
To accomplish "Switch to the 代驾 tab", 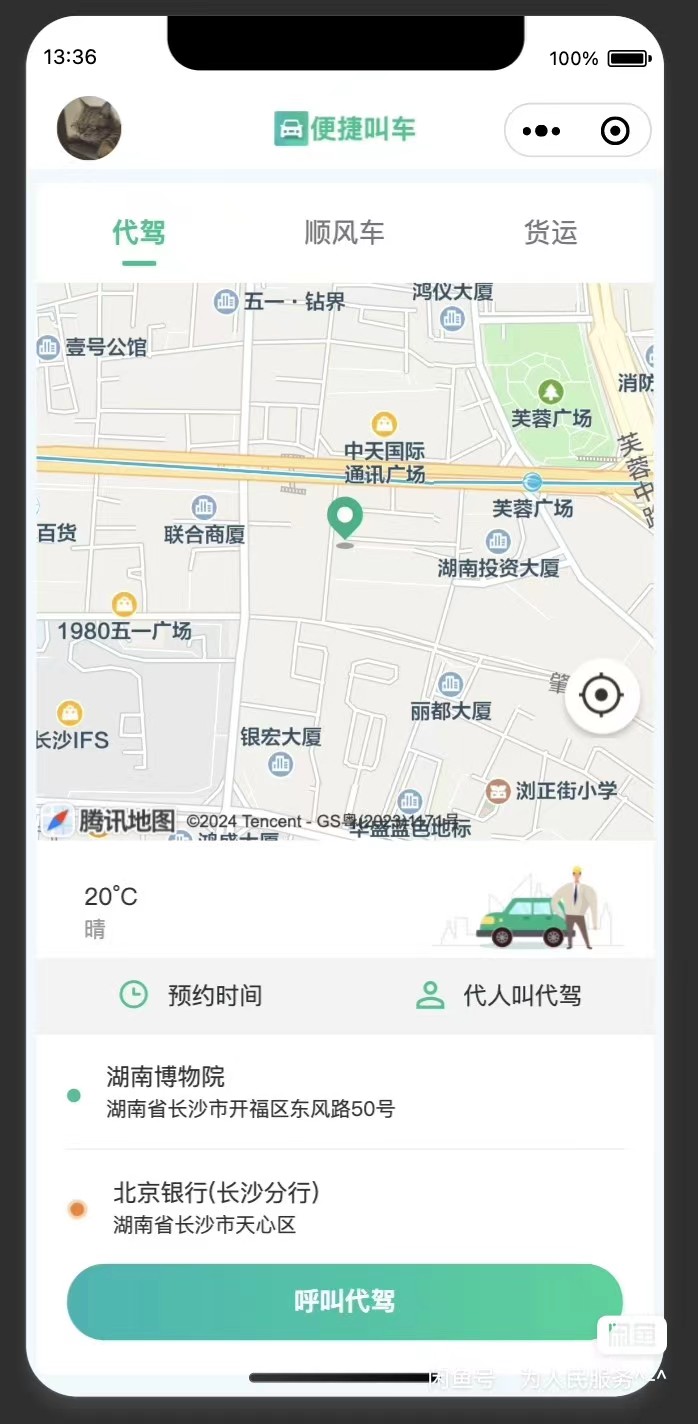I will click(x=139, y=233).
